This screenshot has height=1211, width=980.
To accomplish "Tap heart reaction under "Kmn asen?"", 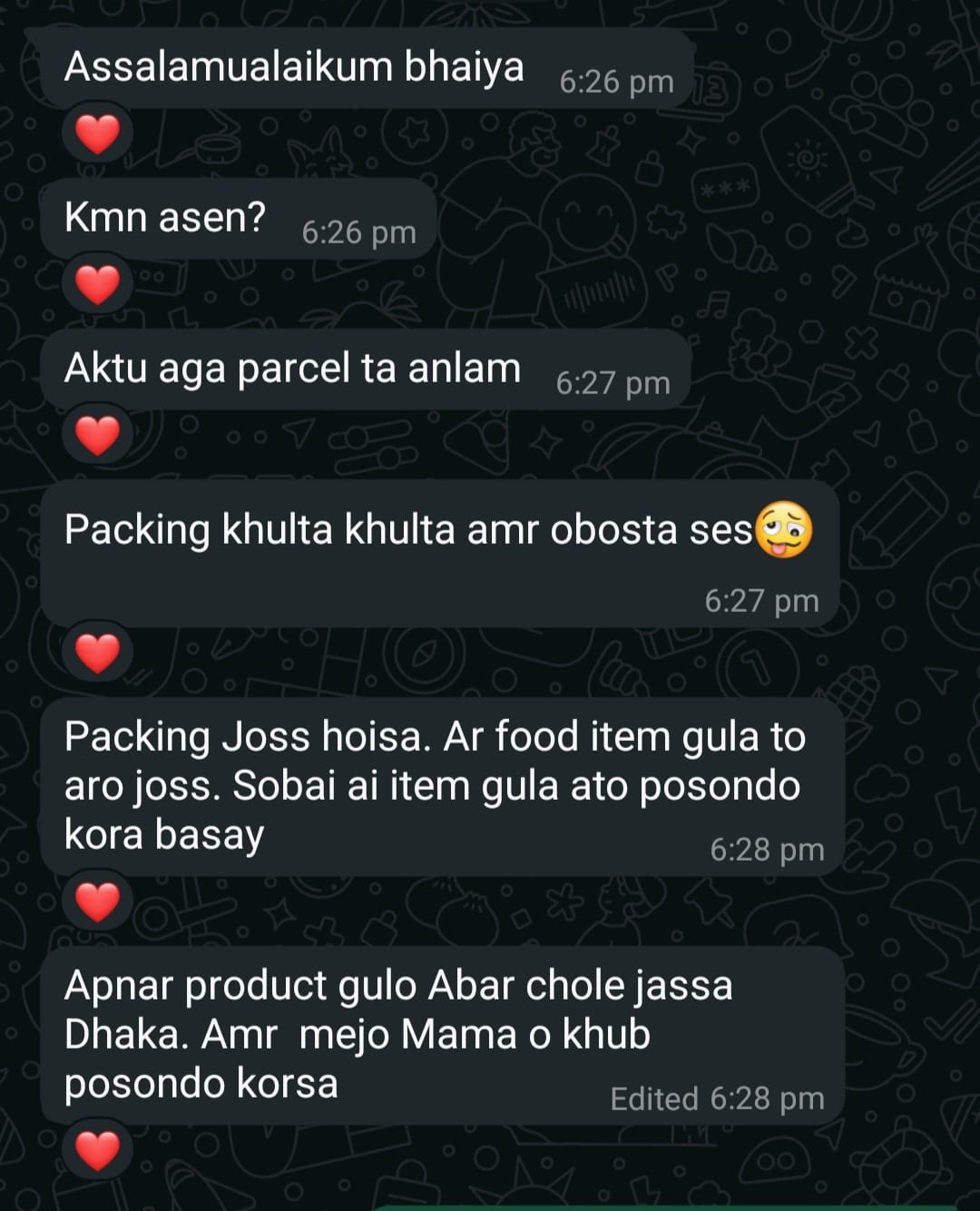I will (97, 285).
